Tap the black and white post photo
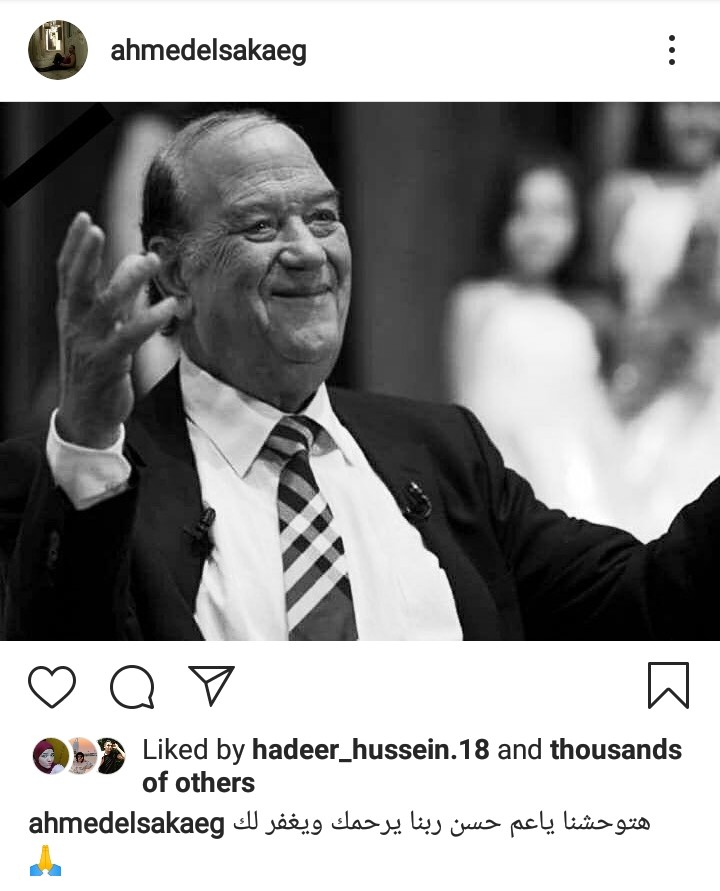 tap(360, 372)
